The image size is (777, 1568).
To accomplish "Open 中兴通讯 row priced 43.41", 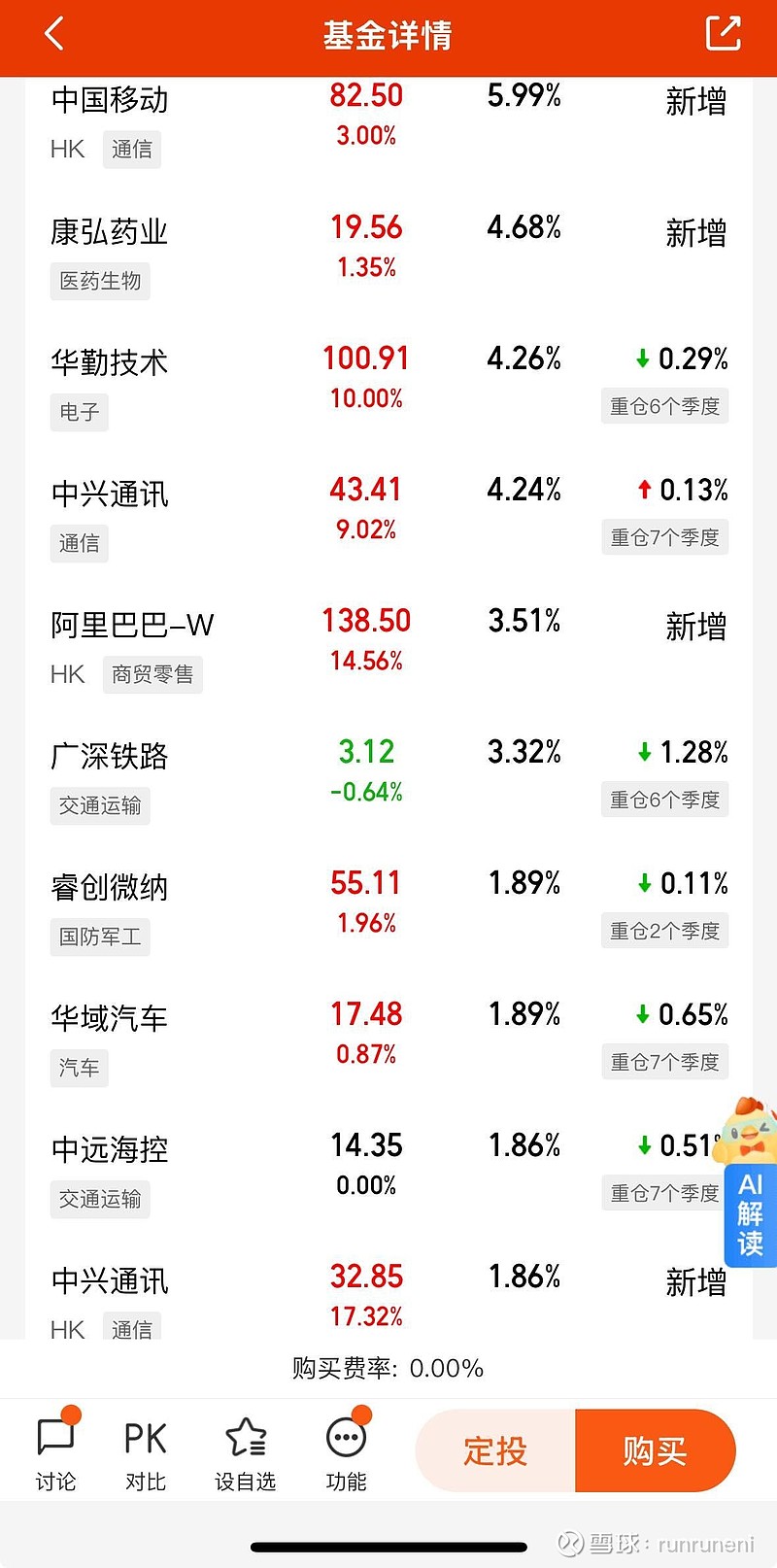I will tap(388, 517).
